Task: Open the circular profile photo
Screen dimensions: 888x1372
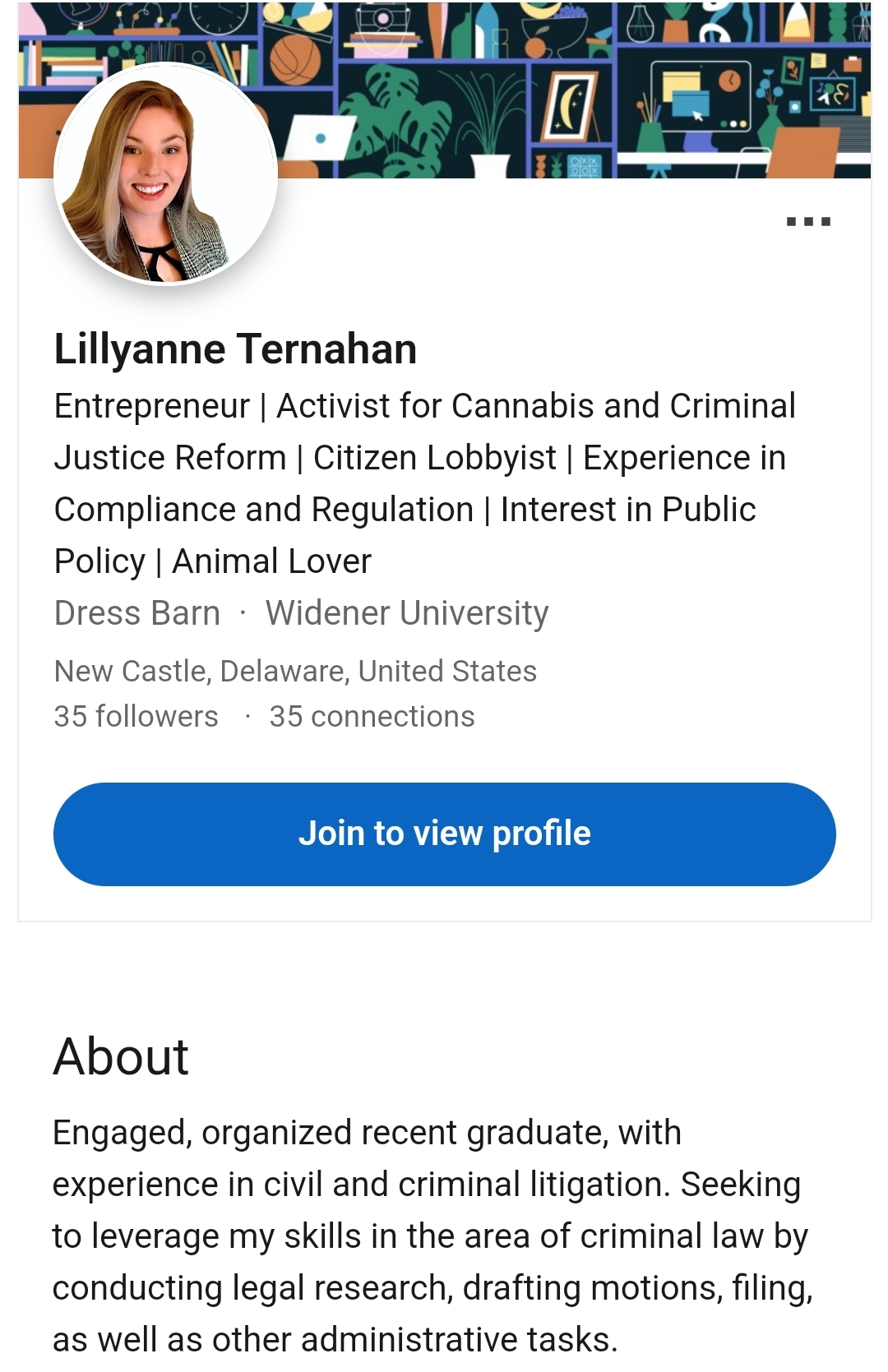Action: pos(165,173)
